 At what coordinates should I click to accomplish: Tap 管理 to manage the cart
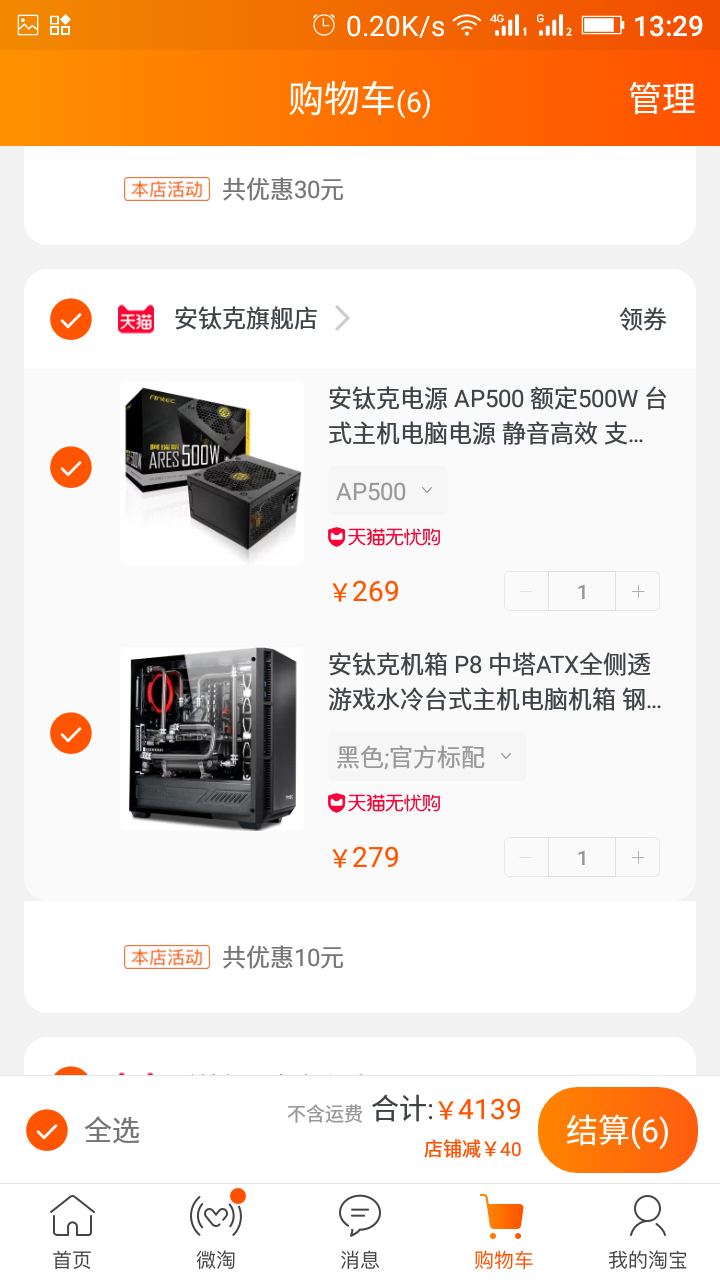(661, 99)
